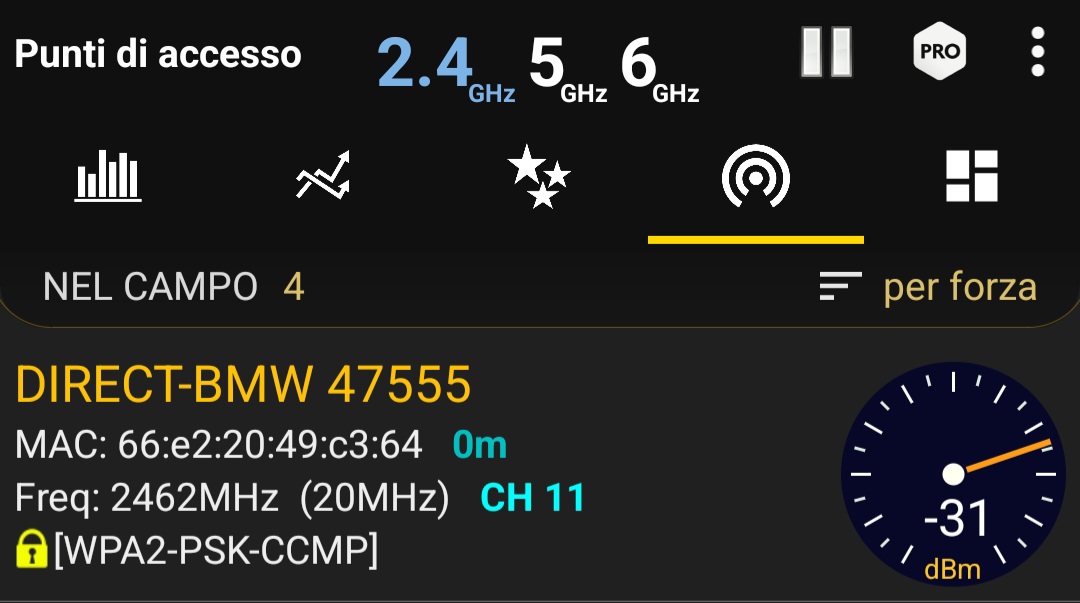
Task: Open the dashboard grid tab
Action: 971,177
